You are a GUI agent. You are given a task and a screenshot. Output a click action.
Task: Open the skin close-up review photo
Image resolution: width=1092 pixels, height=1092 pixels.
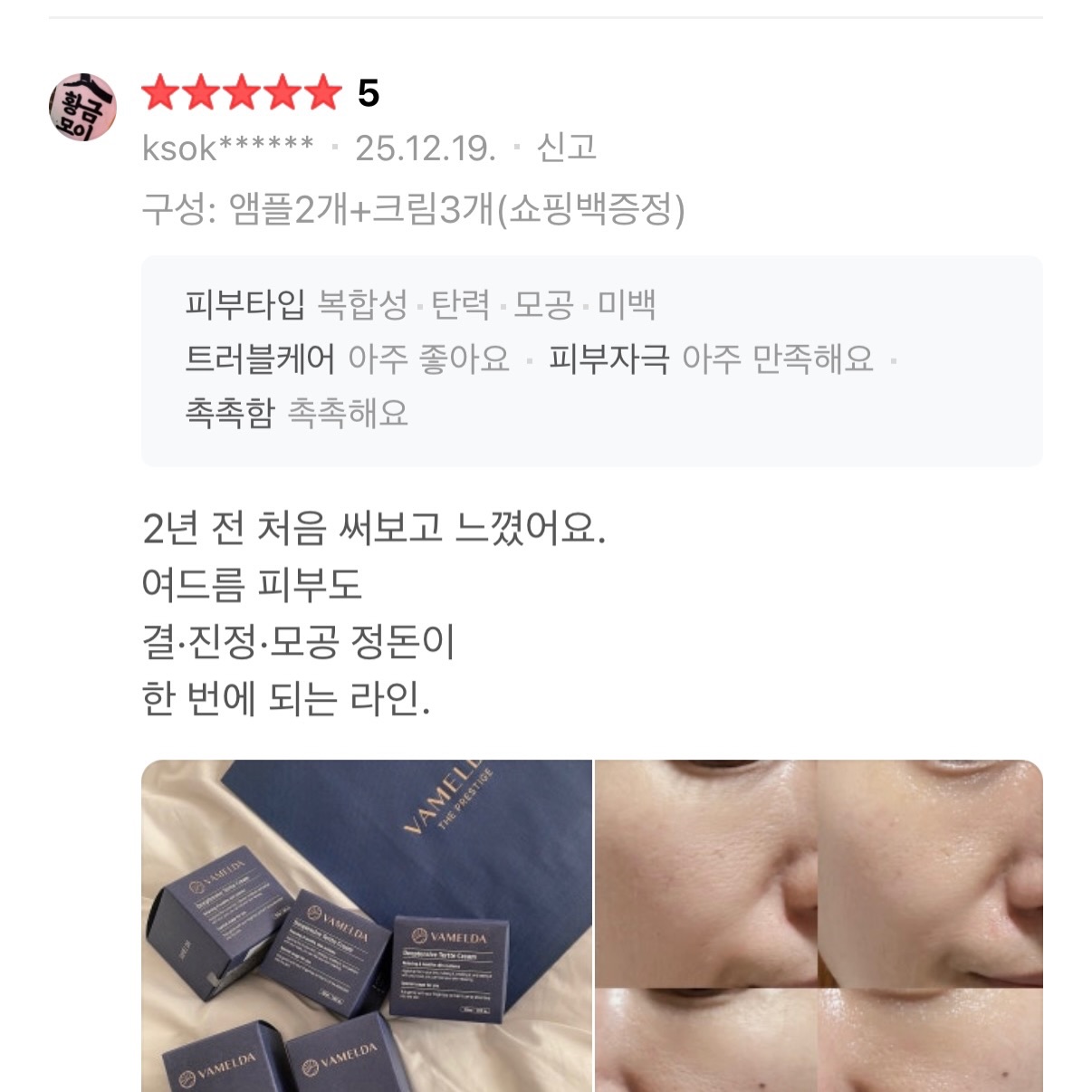pyautogui.click(x=819, y=925)
